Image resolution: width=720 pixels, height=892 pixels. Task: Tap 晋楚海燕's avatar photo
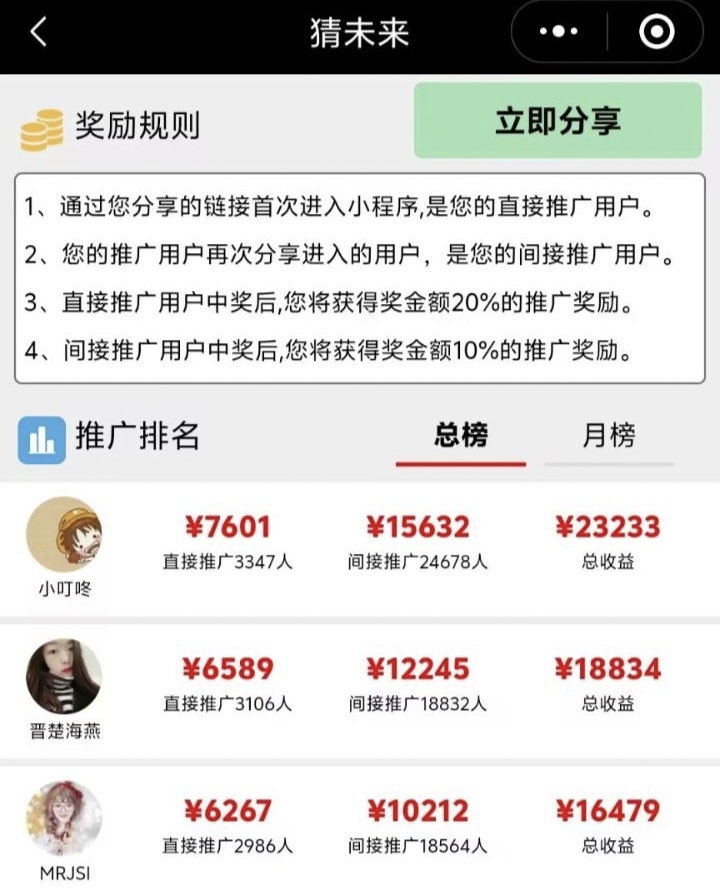(x=65, y=677)
